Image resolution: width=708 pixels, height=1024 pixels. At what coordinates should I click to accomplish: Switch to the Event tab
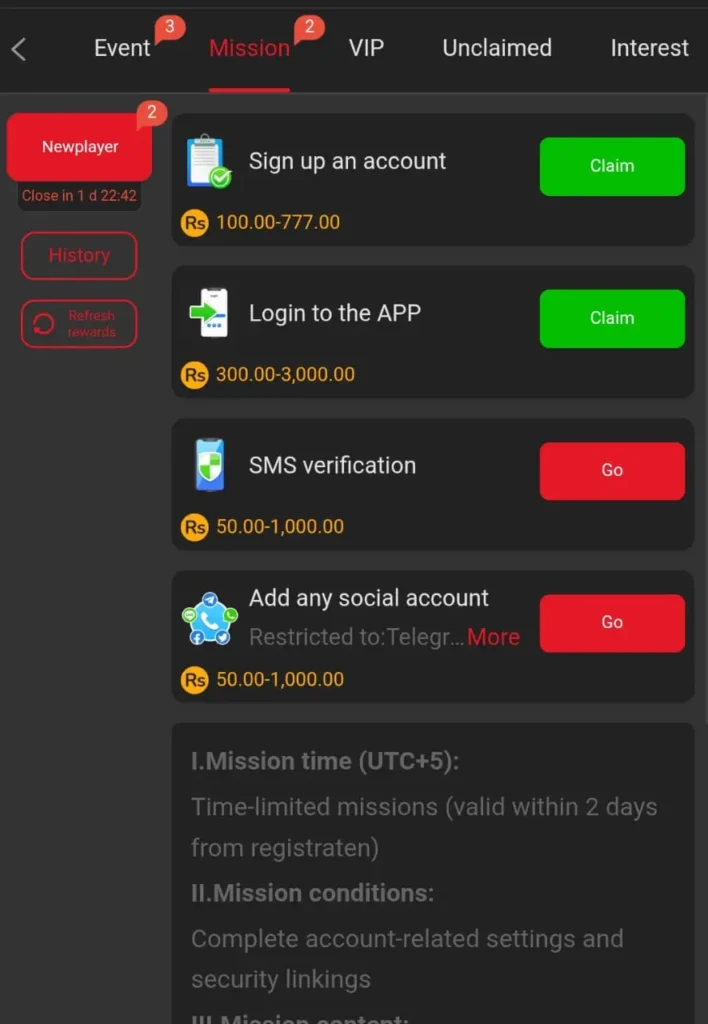122,48
